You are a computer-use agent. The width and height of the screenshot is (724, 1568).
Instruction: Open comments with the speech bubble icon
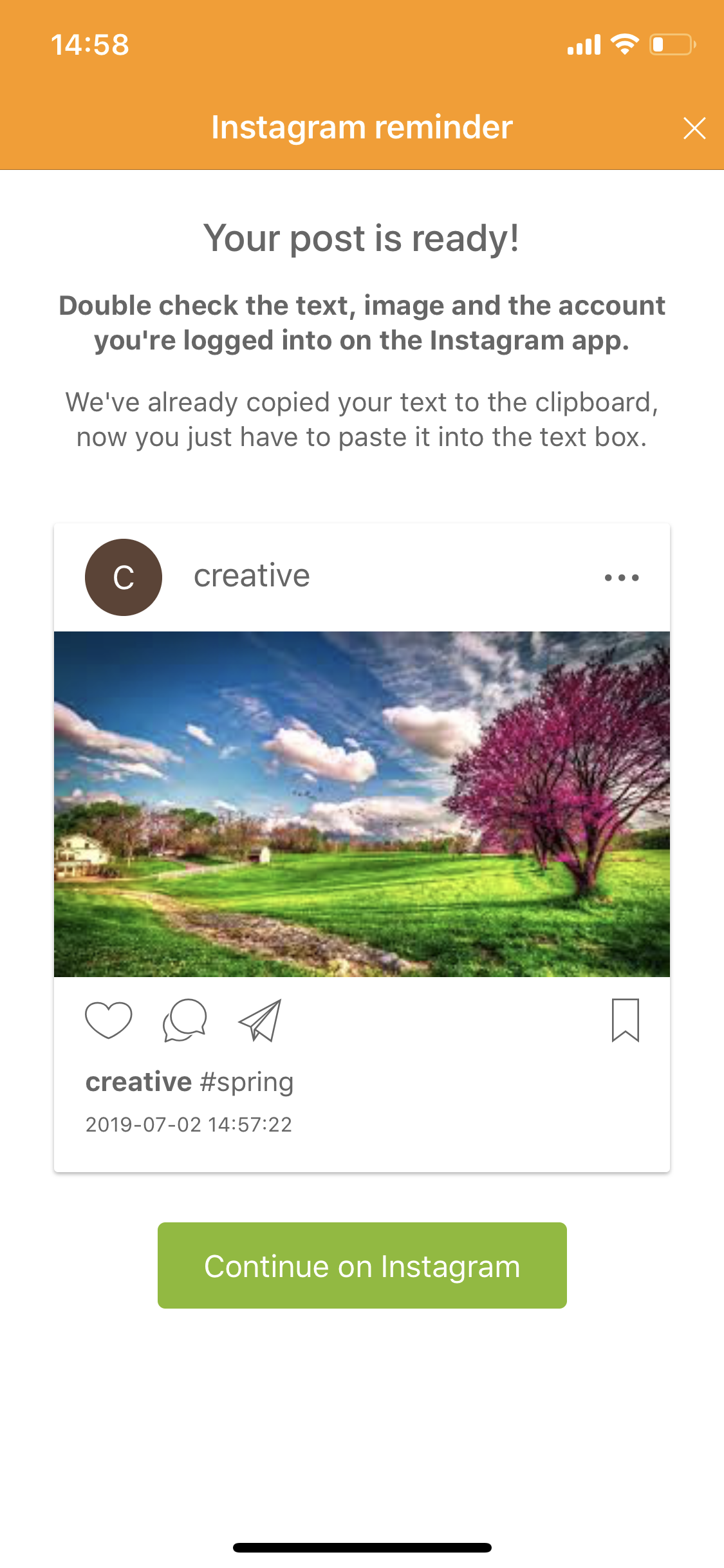point(183,1021)
